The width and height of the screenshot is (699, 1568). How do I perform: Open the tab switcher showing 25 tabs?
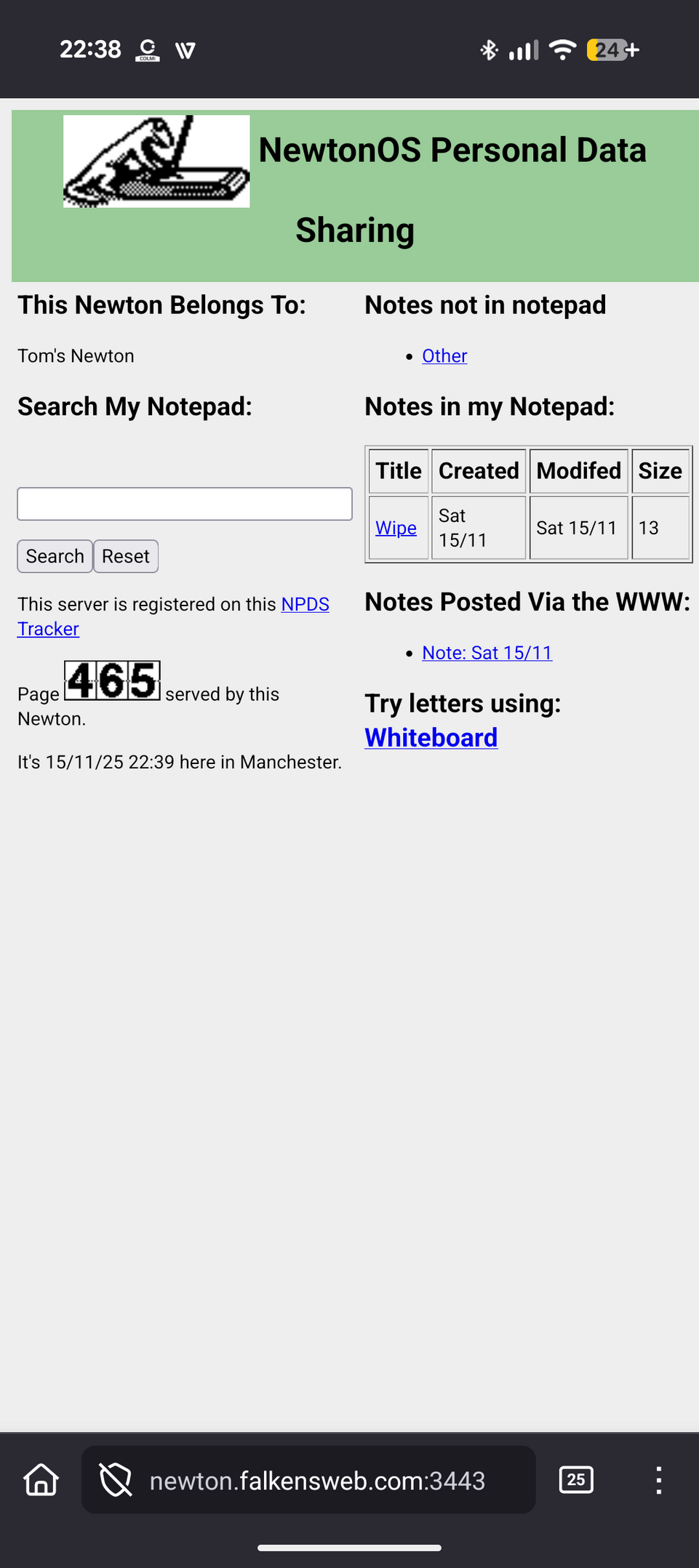pos(576,1479)
